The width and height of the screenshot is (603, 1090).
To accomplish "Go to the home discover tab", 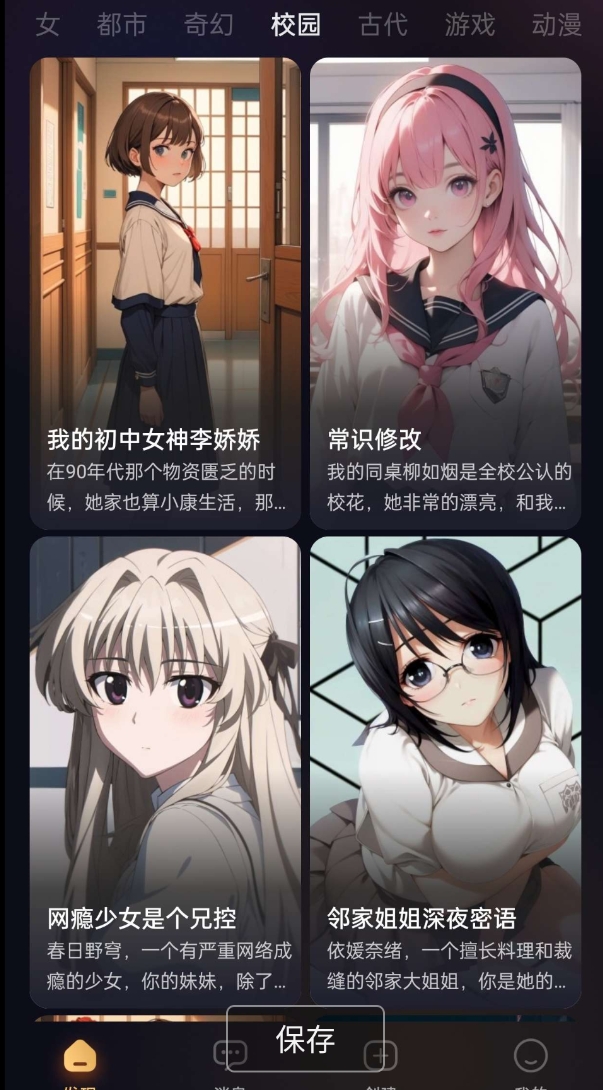I will [80, 1057].
